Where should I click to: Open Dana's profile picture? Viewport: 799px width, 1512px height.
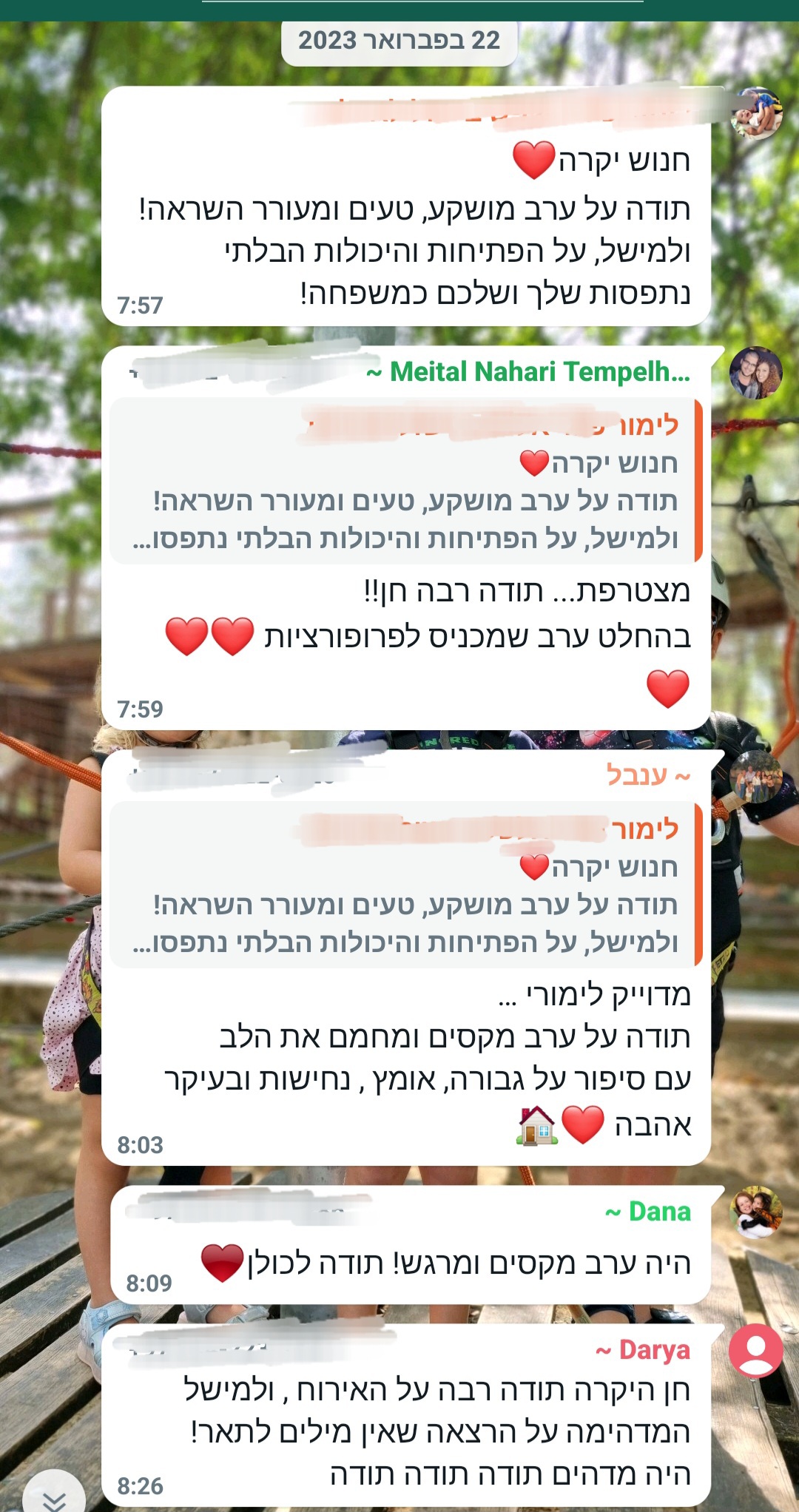(755, 1212)
